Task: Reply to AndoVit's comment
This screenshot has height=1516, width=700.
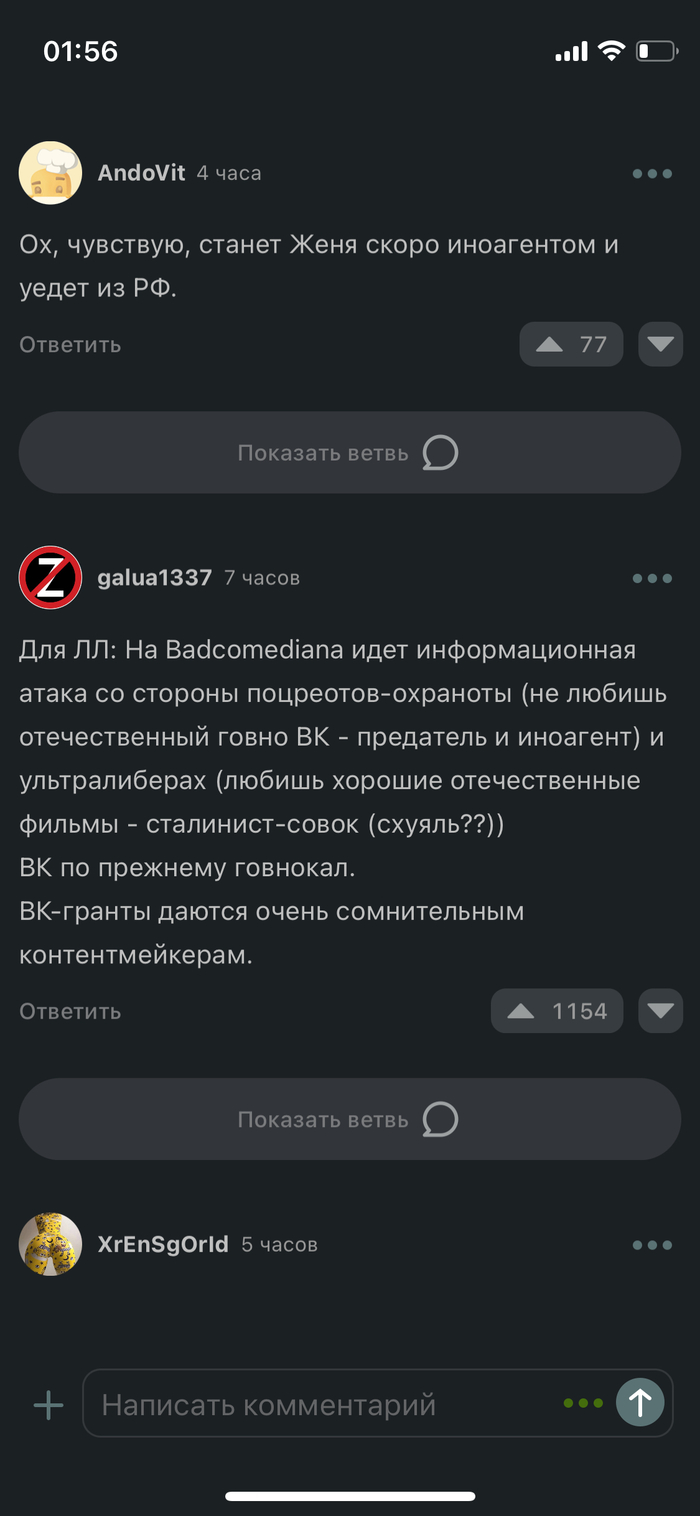Action: (x=70, y=345)
